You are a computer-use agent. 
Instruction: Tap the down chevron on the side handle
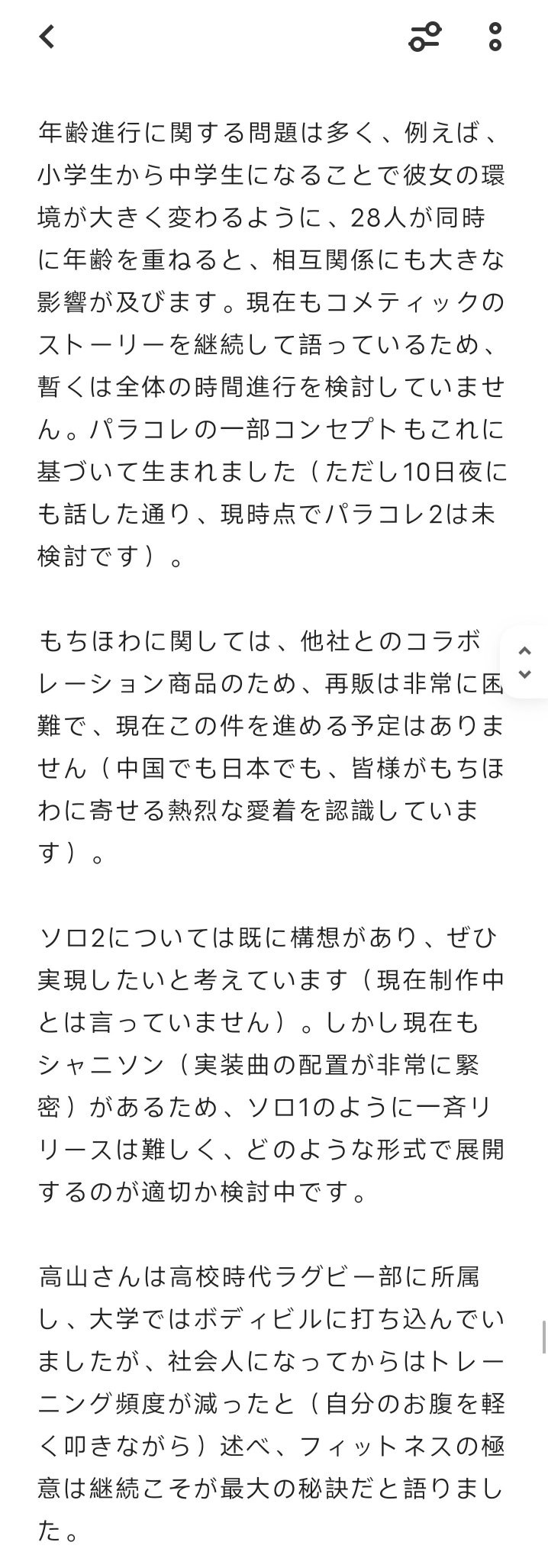coord(524,674)
